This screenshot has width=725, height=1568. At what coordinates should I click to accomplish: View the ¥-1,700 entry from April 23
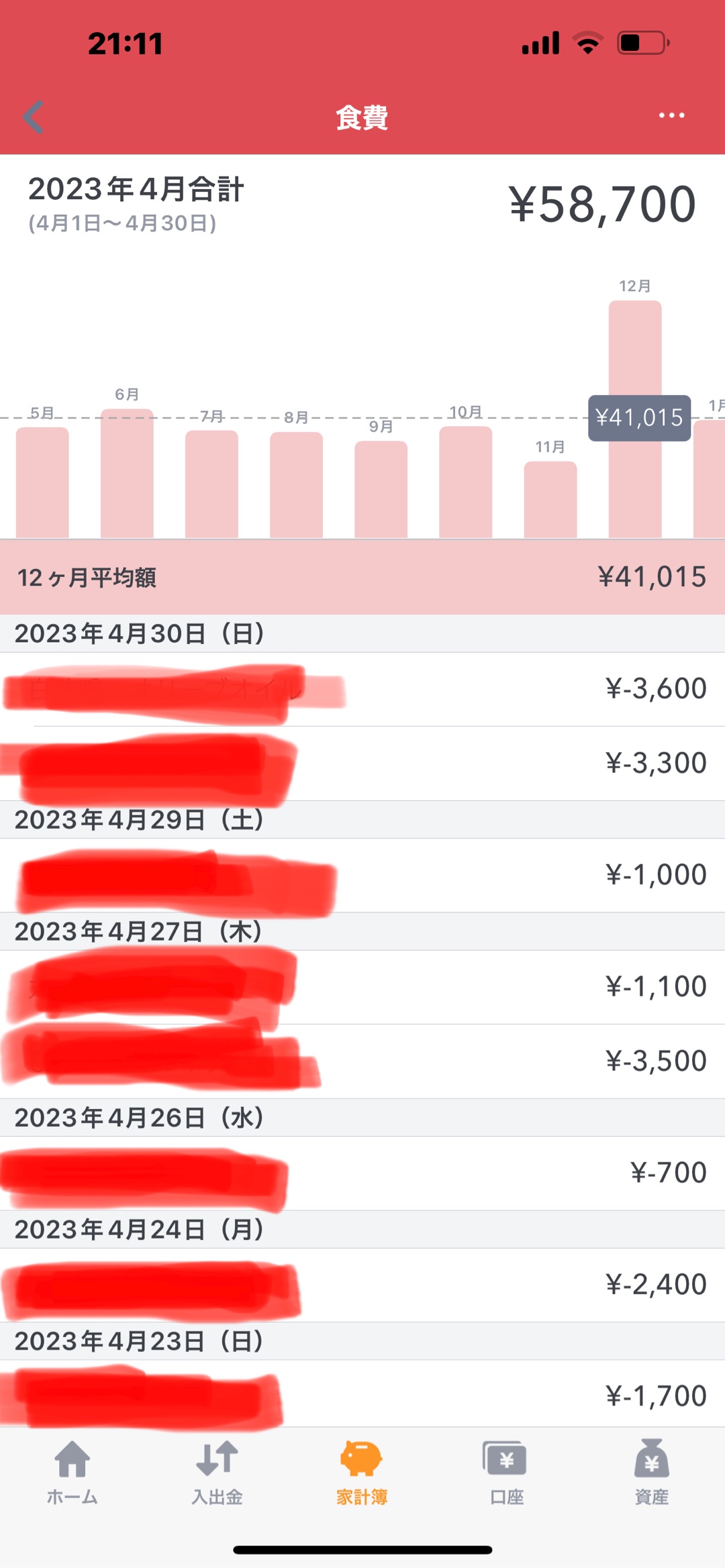click(x=362, y=1394)
